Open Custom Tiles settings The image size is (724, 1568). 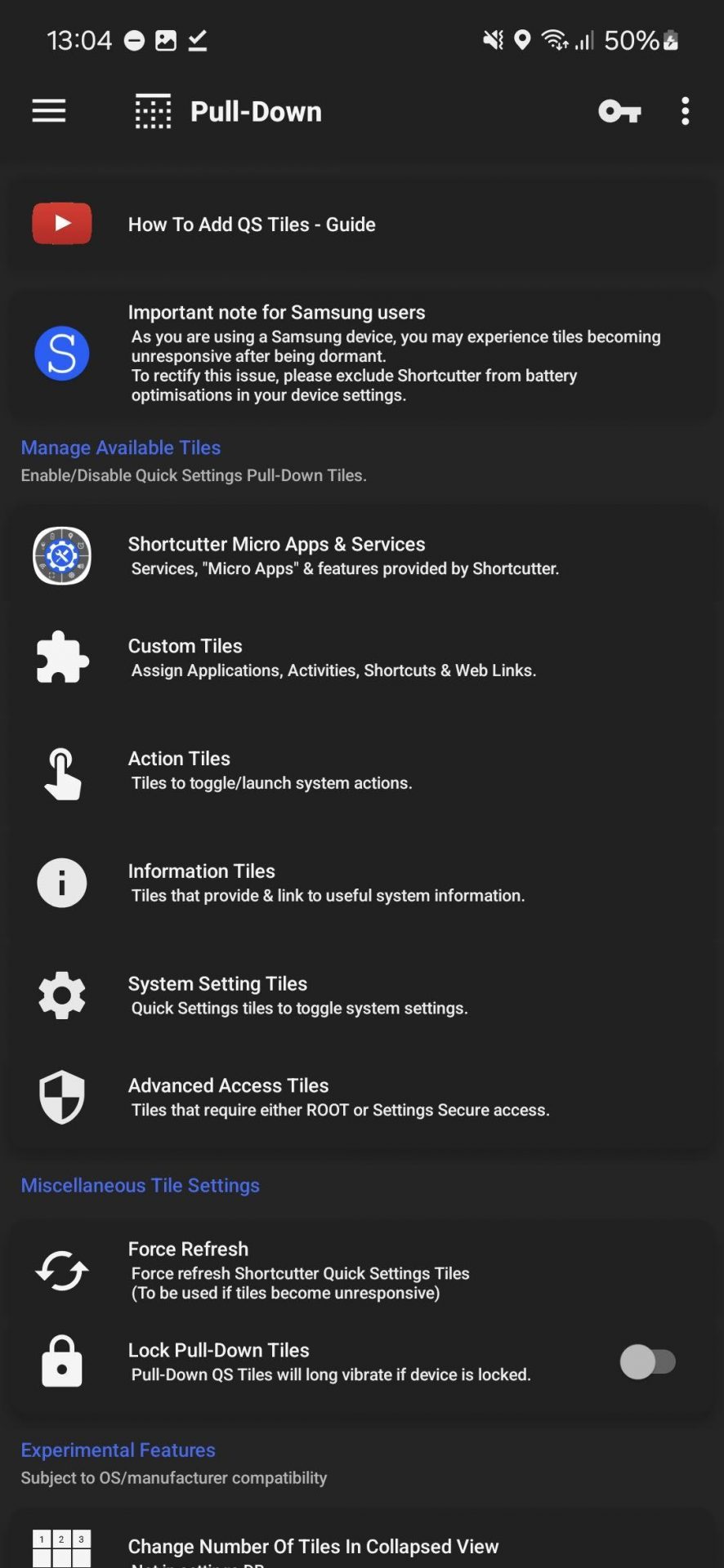click(x=361, y=657)
